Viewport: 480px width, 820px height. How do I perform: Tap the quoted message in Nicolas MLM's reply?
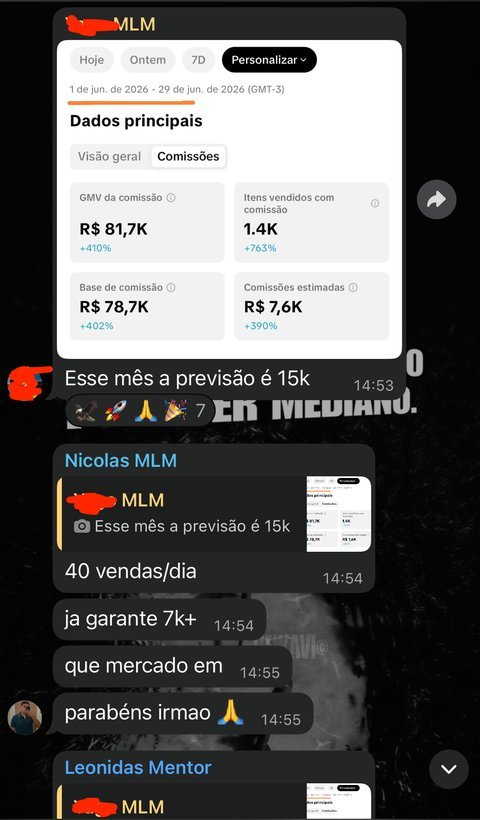point(214,514)
